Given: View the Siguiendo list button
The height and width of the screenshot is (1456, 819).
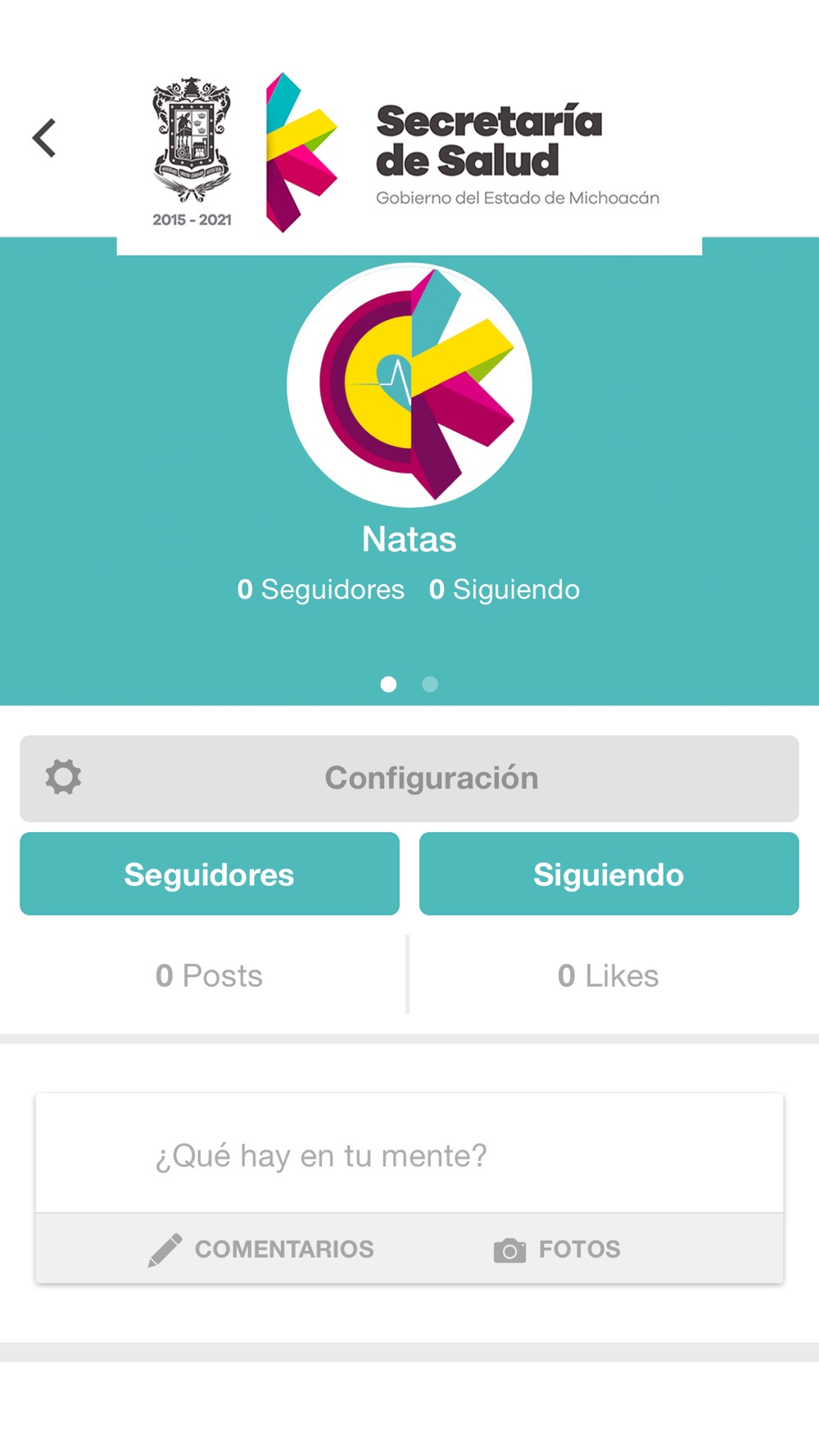Looking at the screenshot, I should point(609,874).
